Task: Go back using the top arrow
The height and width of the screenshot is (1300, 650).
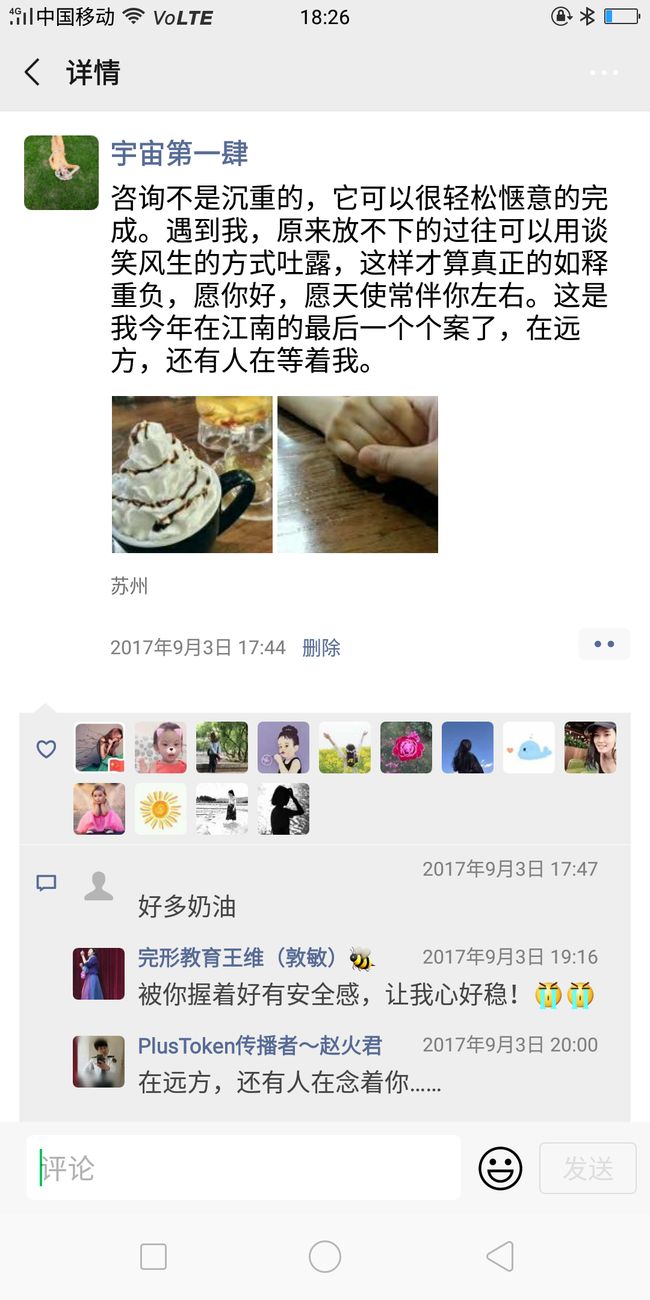Action: coord(32,72)
